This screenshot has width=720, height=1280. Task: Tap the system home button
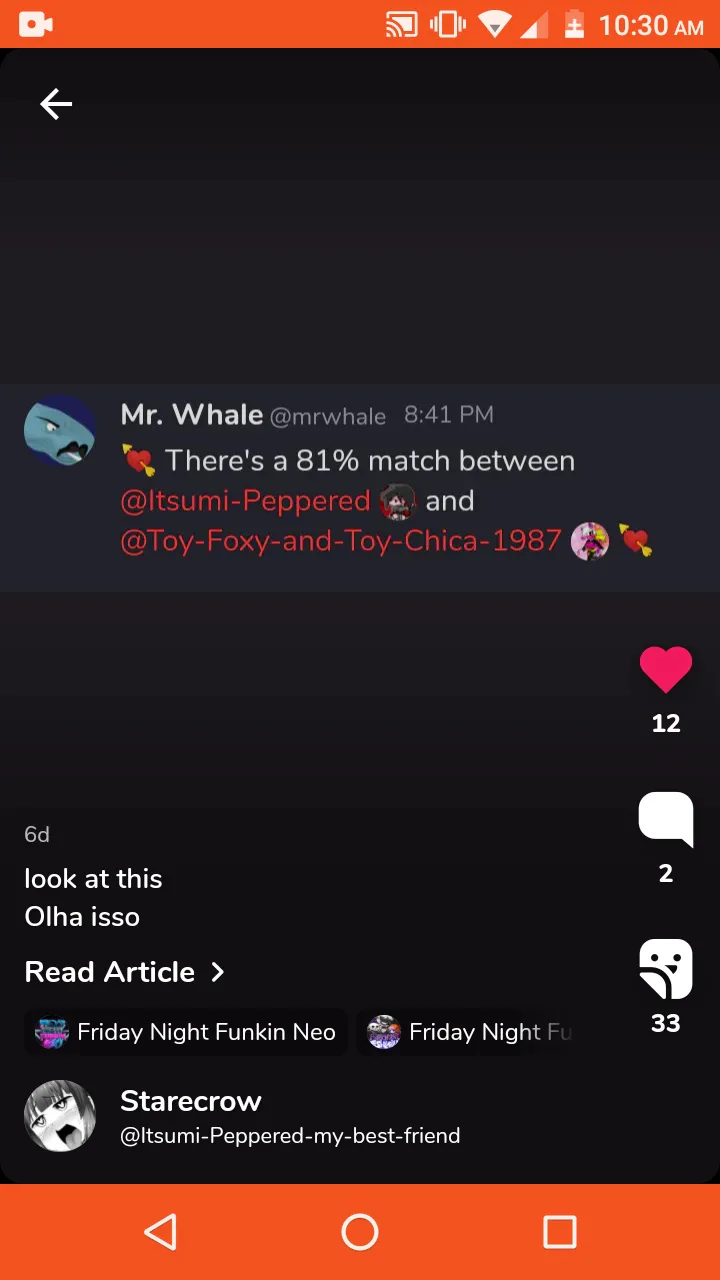pyautogui.click(x=360, y=1232)
